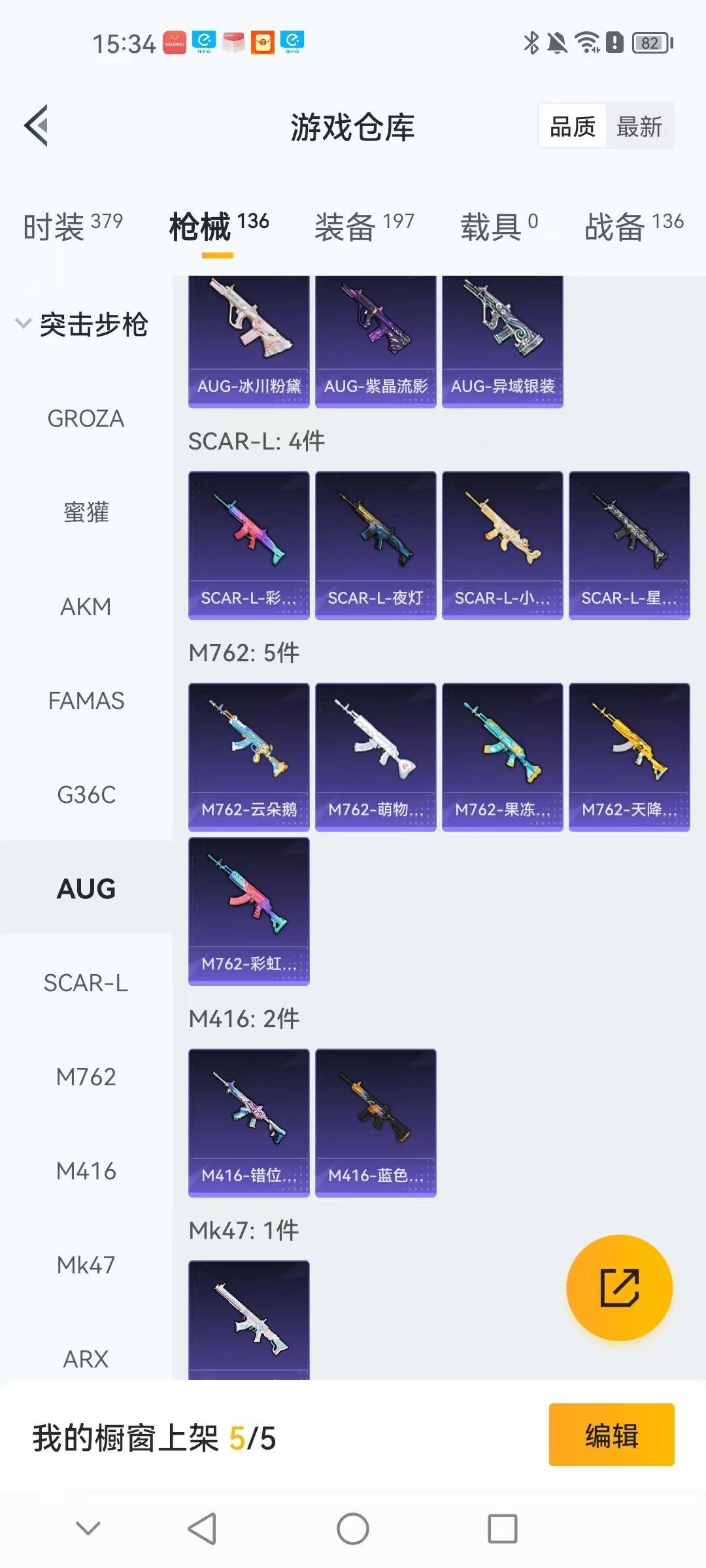
Task: Tap the 编辑 button
Action: pos(611,1435)
